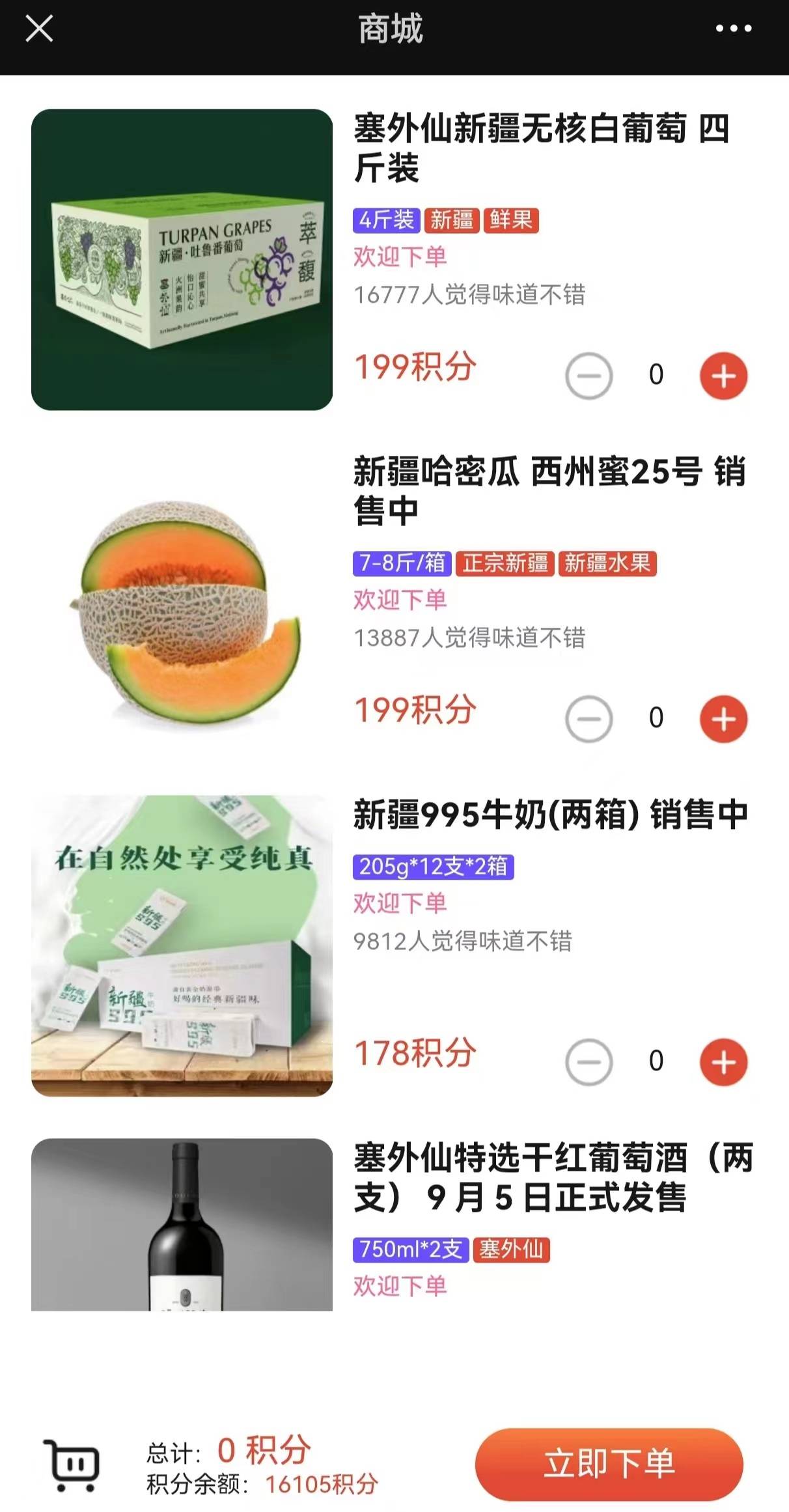The width and height of the screenshot is (789, 1512).
Task: View the 塞外仙新疆无核白葡萄 product image
Action: point(182,260)
